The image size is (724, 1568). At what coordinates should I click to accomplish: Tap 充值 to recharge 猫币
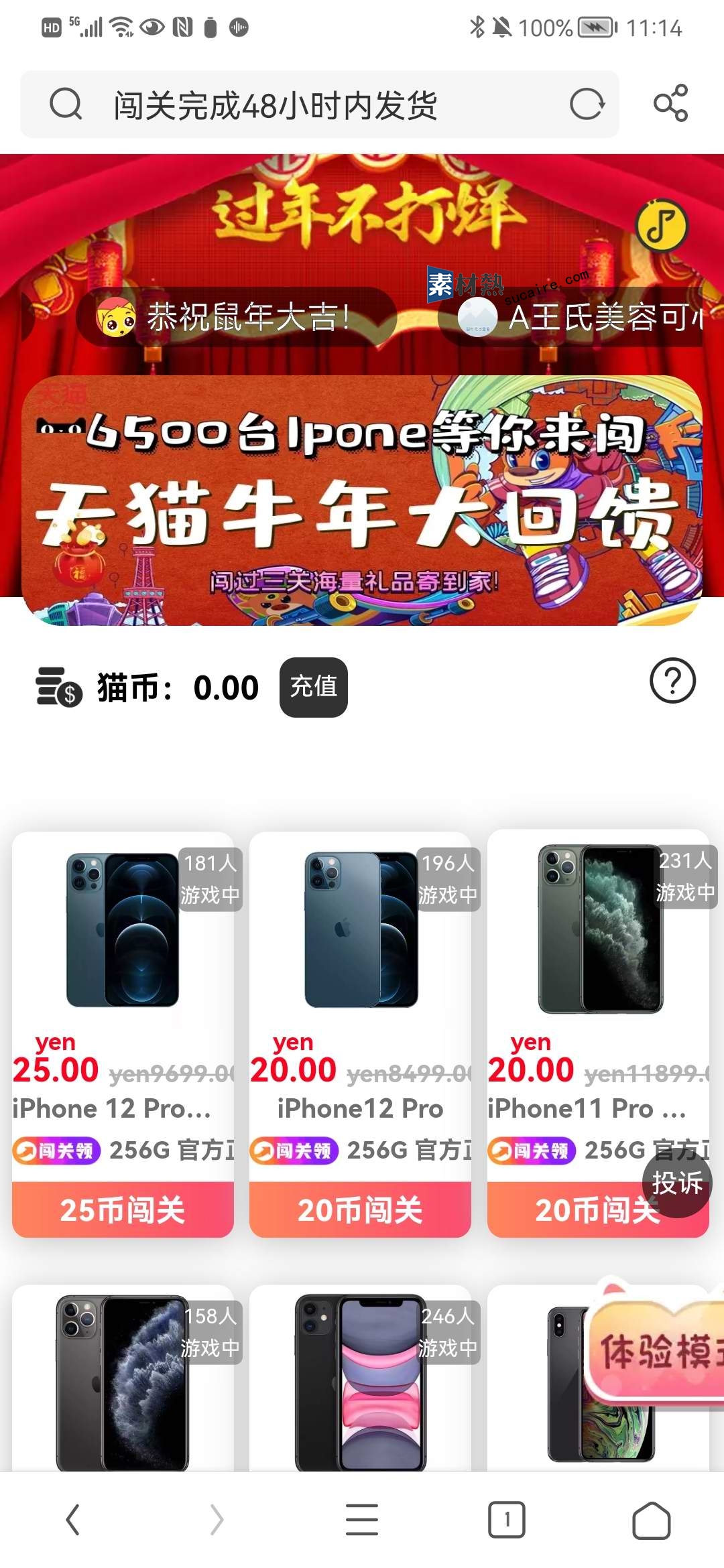(313, 687)
